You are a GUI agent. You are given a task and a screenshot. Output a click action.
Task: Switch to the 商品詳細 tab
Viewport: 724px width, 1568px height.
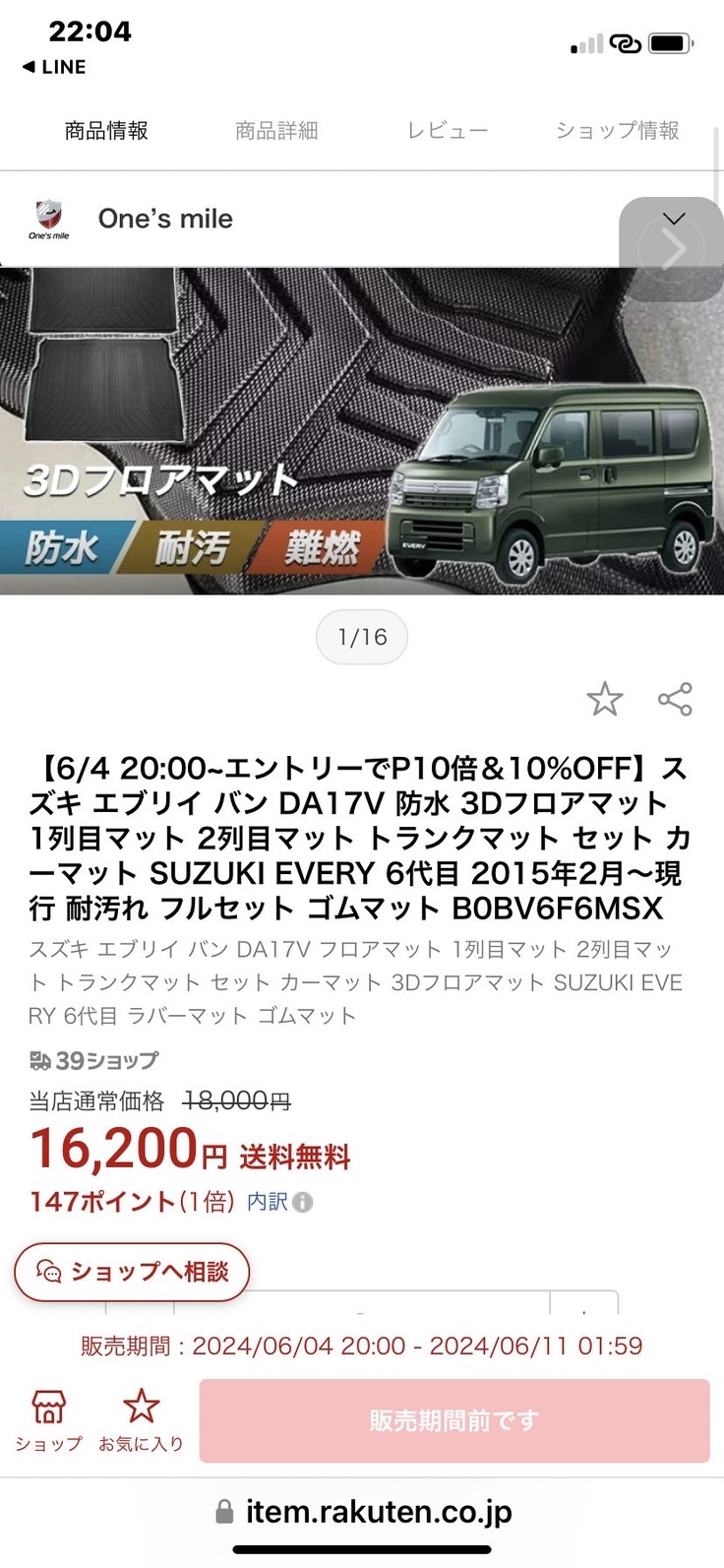276,131
